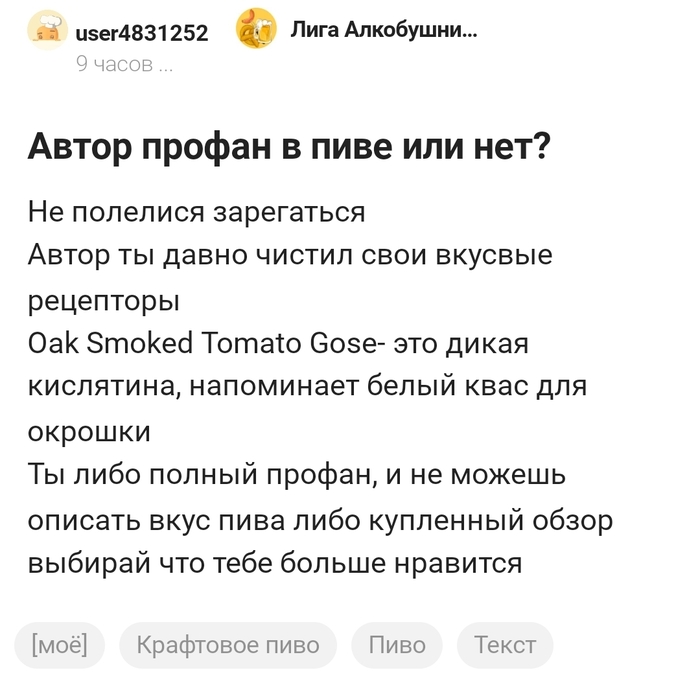700x681 pixels.
Task: Select the Крафтовое пиво tag
Action: click(x=228, y=645)
